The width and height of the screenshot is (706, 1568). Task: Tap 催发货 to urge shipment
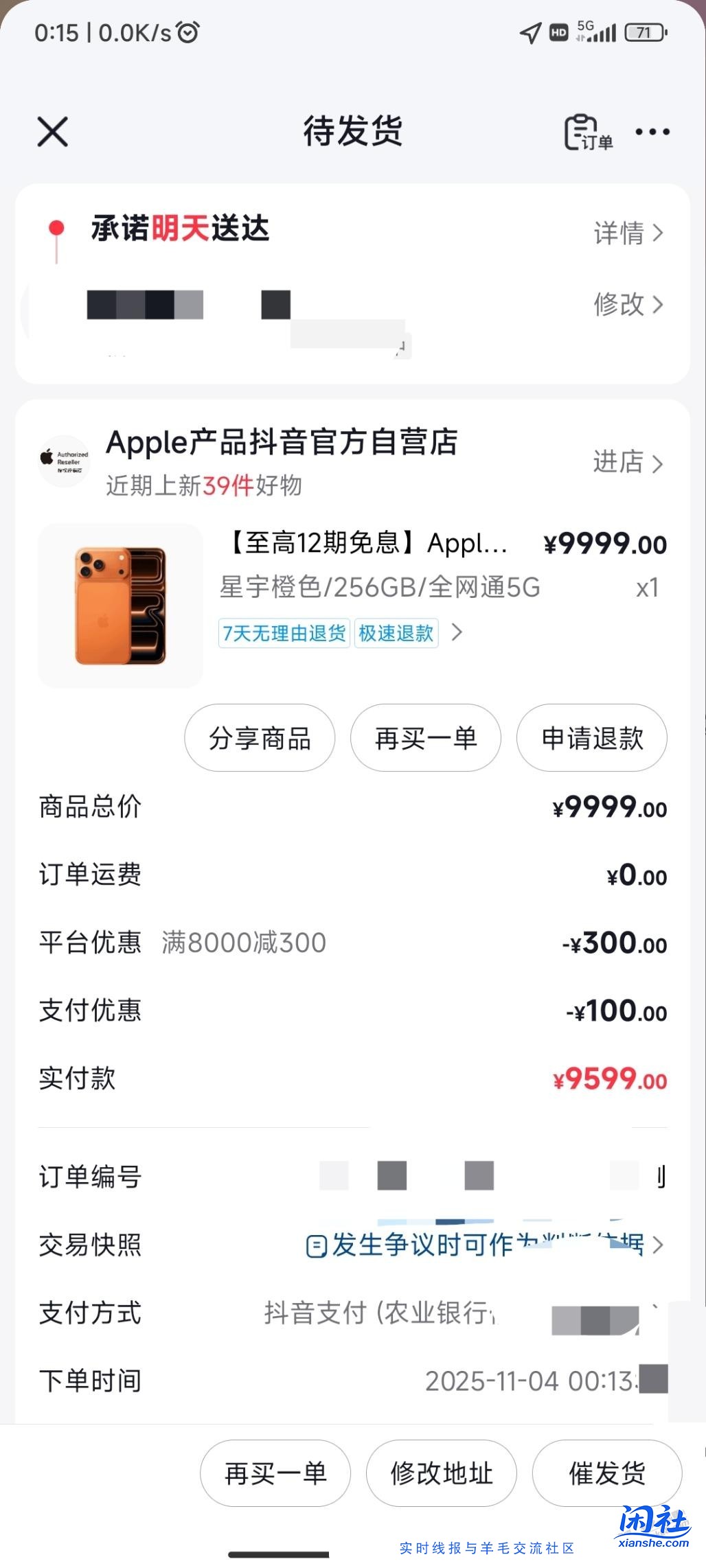[x=607, y=1473]
